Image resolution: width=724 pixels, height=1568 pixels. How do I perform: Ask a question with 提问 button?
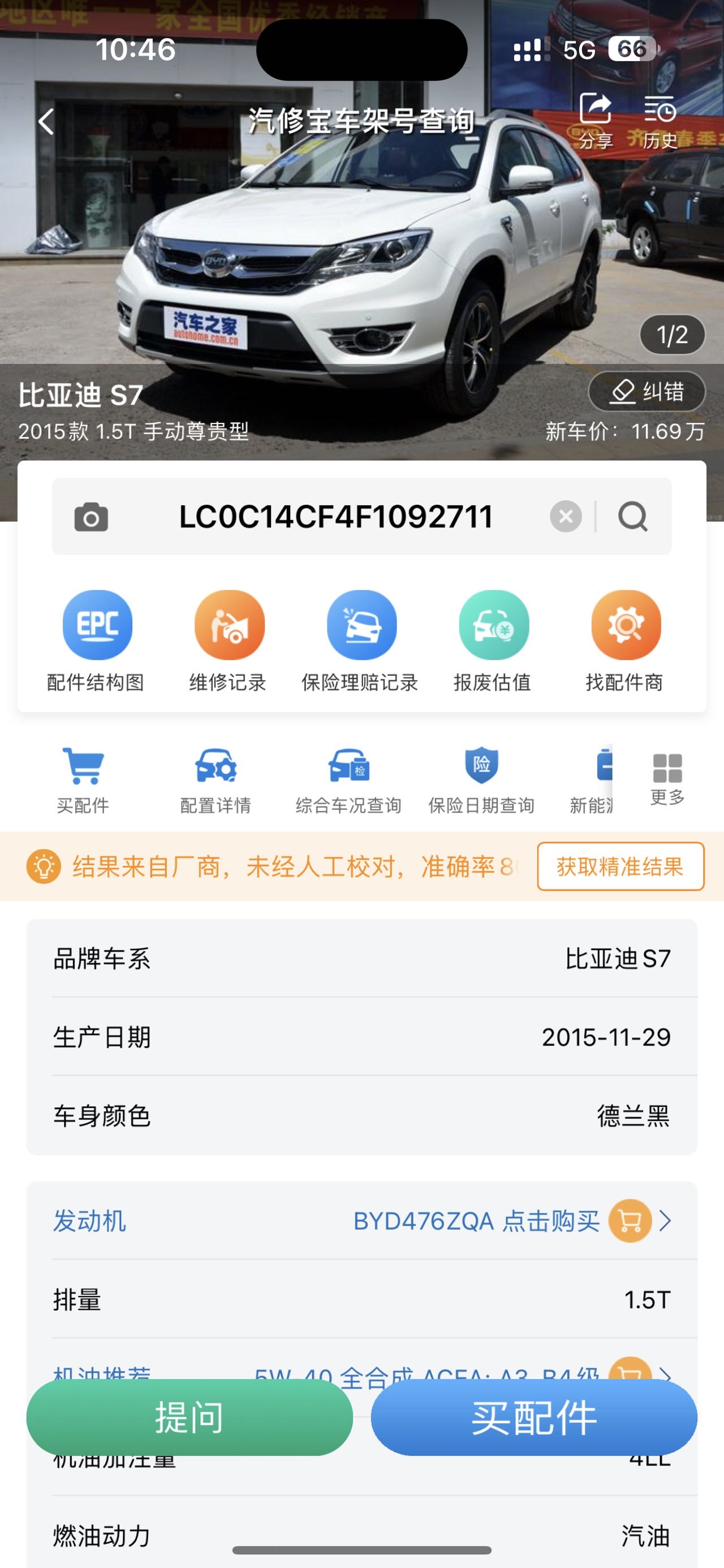(189, 1417)
